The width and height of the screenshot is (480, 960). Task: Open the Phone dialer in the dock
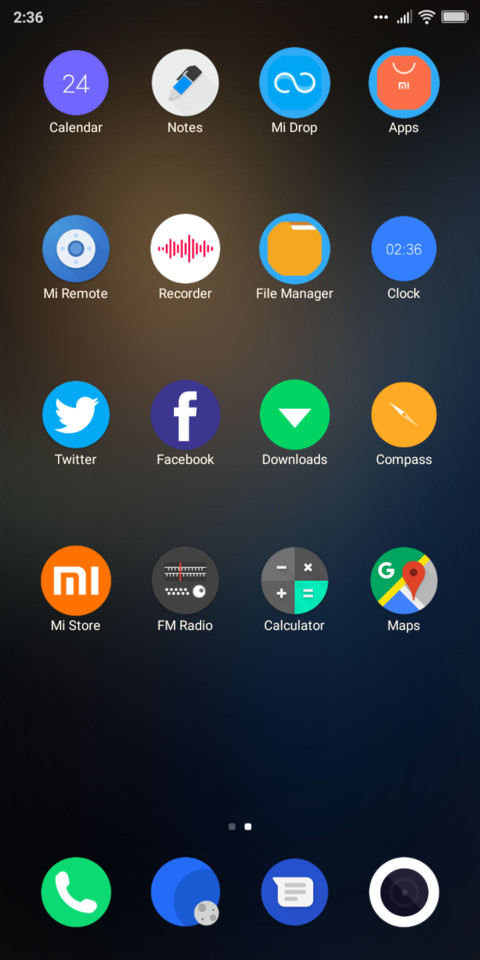(x=76, y=892)
